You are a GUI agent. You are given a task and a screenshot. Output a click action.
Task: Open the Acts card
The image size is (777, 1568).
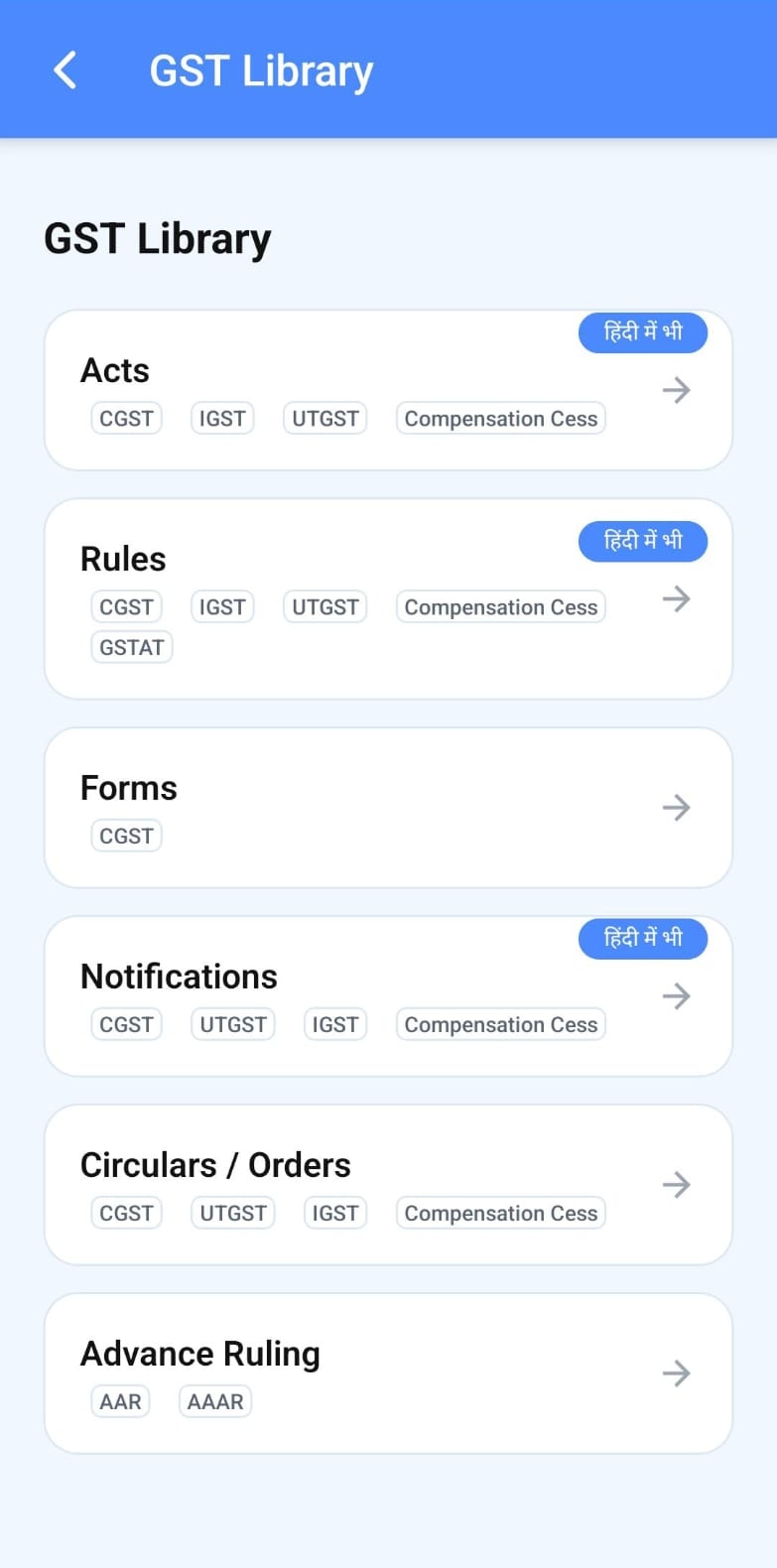pyautogui.click(x=387, y=371)
